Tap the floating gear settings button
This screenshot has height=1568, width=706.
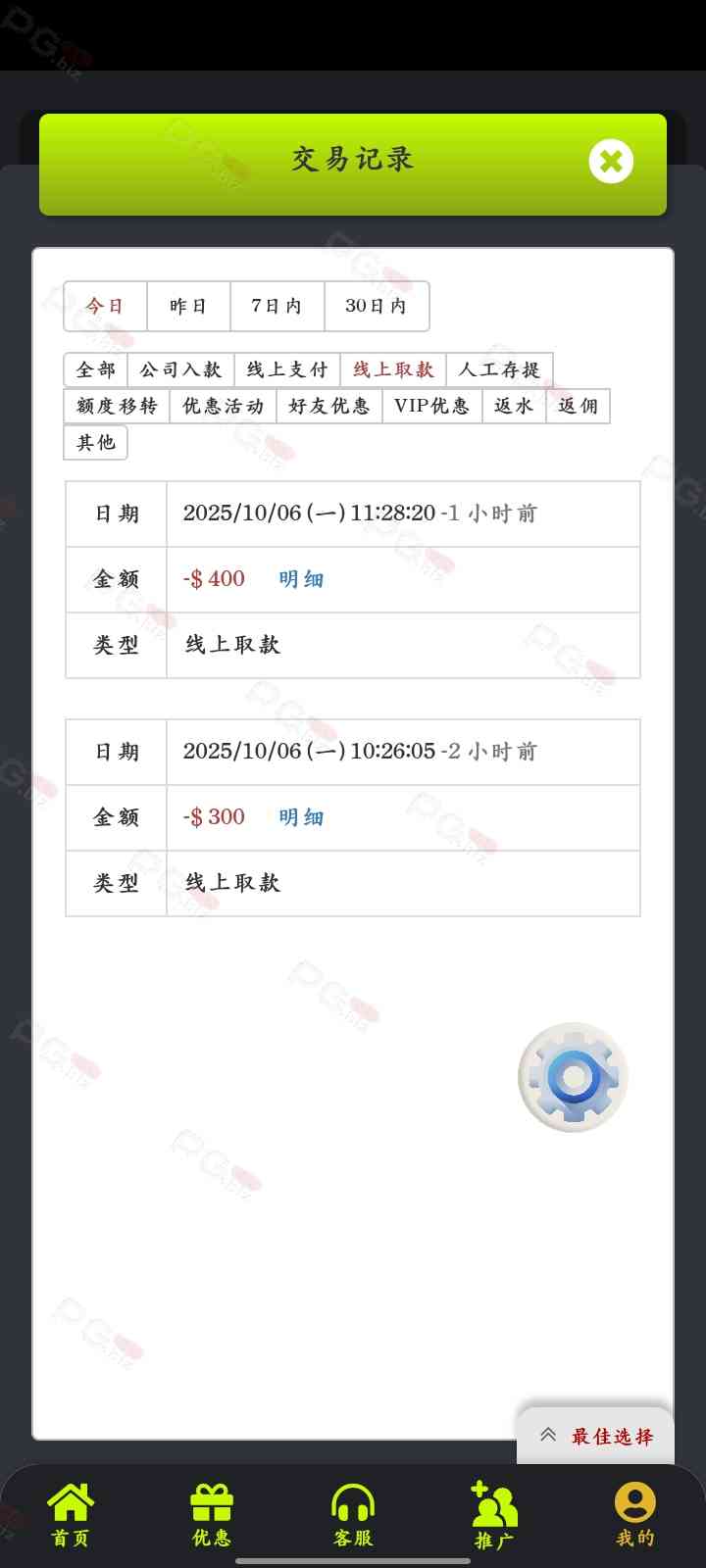(573, 1077)
